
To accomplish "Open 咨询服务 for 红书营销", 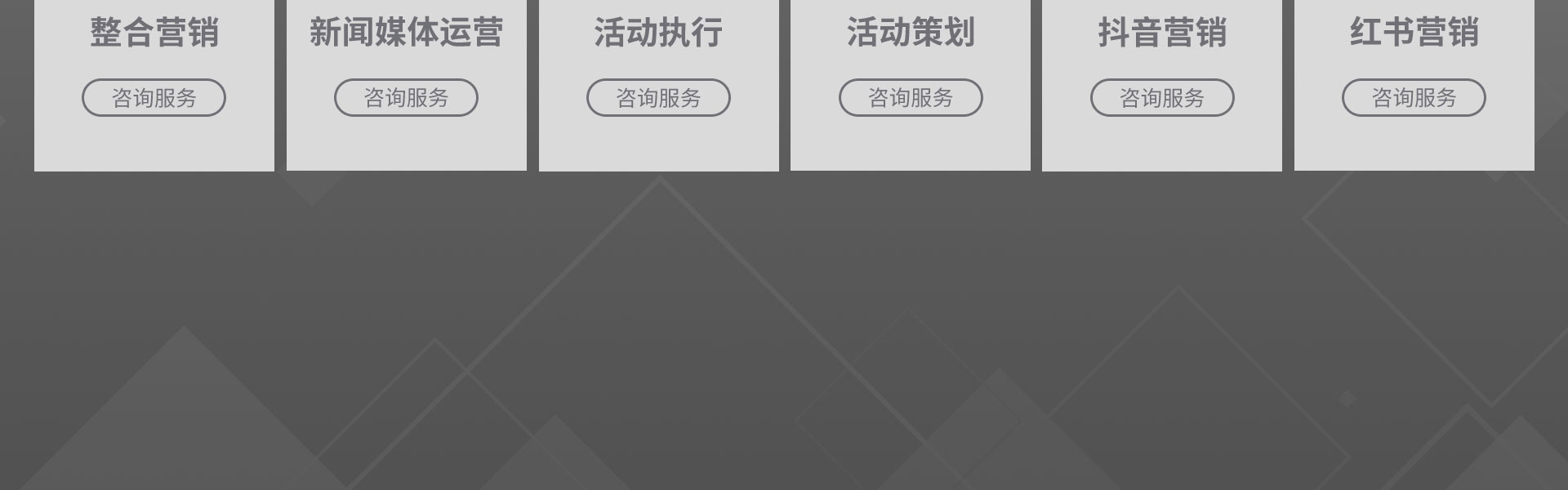I will point(1414,98).
